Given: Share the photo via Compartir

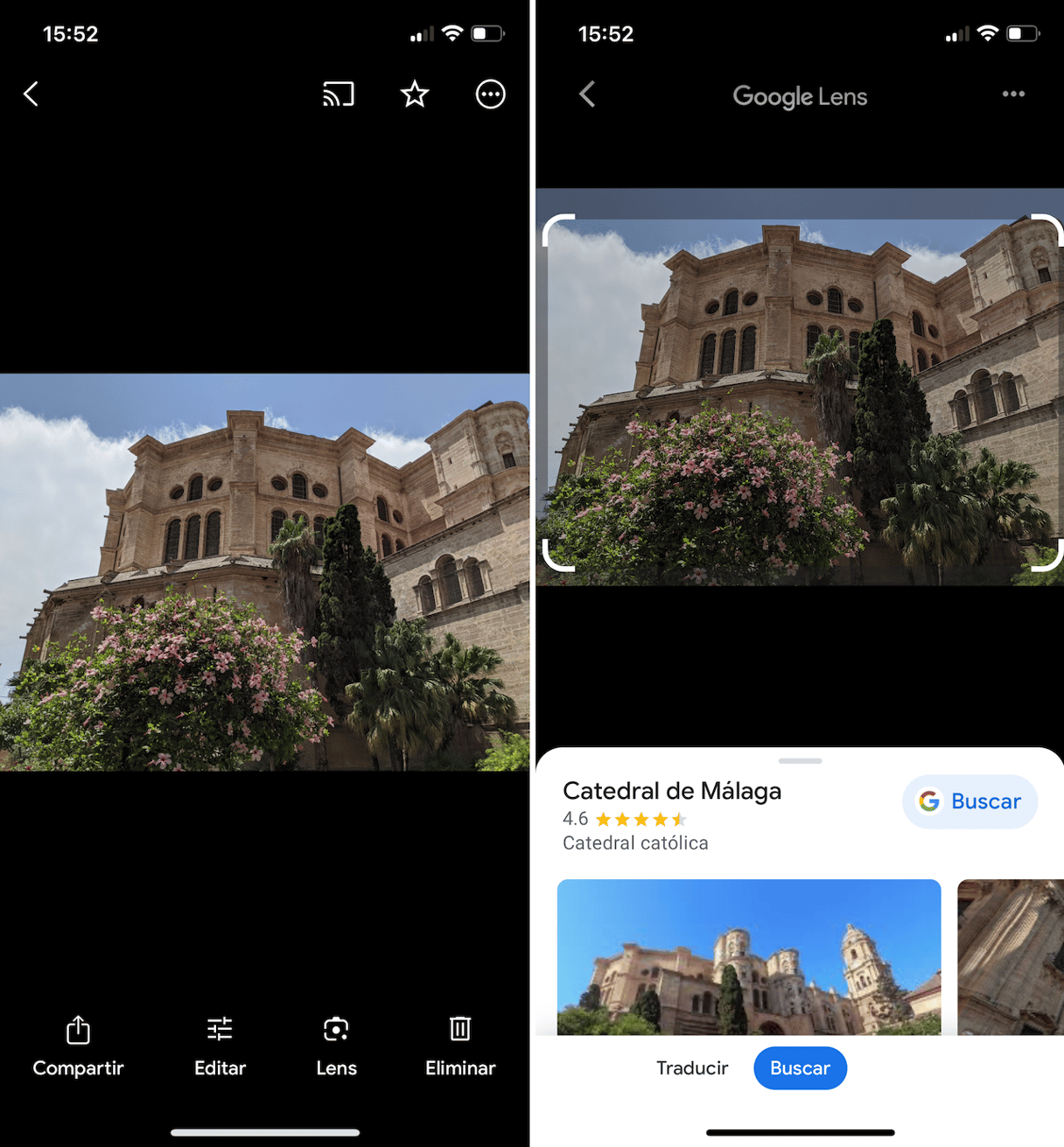Looking at the screenshot, I should pyautogui.click(x=78, y=1046).
